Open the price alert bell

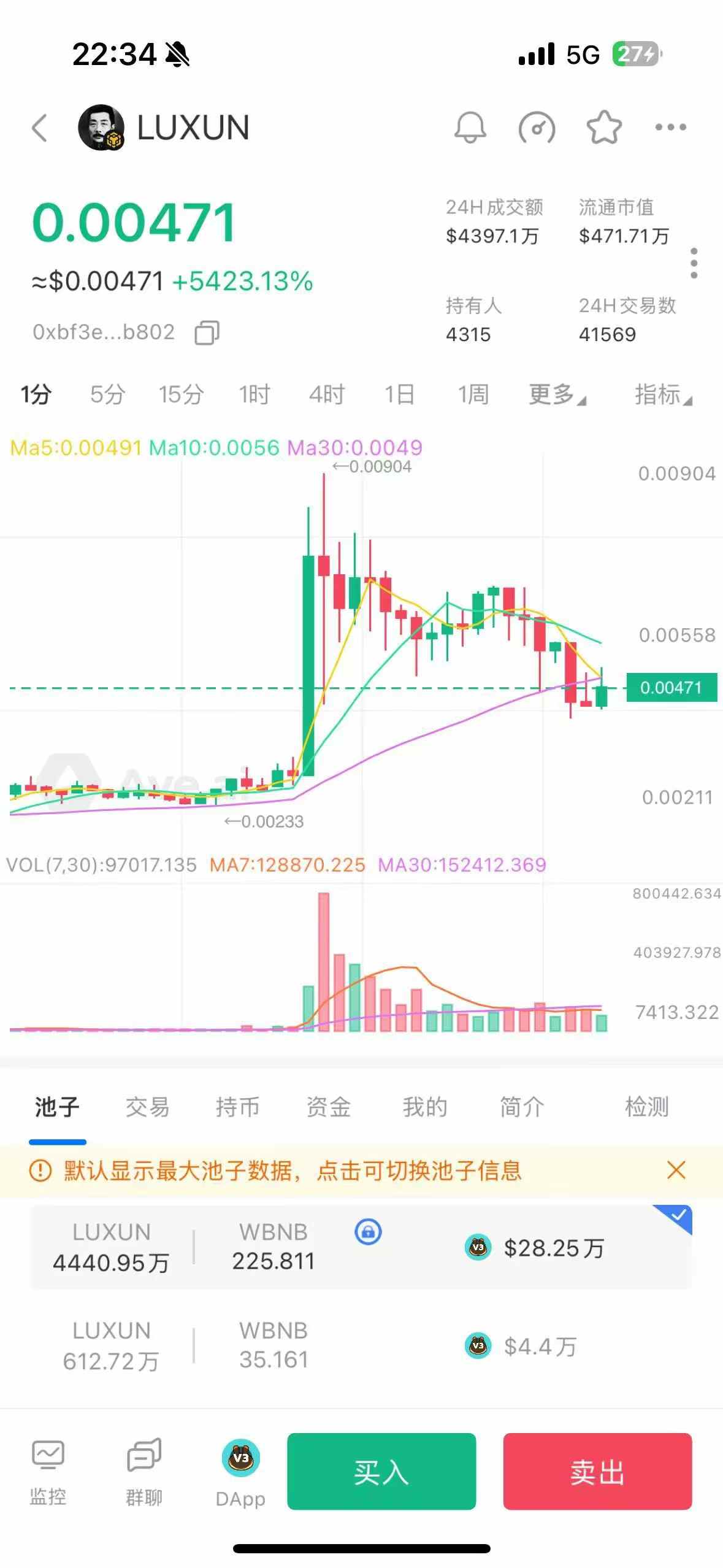[x=470, y=128]
